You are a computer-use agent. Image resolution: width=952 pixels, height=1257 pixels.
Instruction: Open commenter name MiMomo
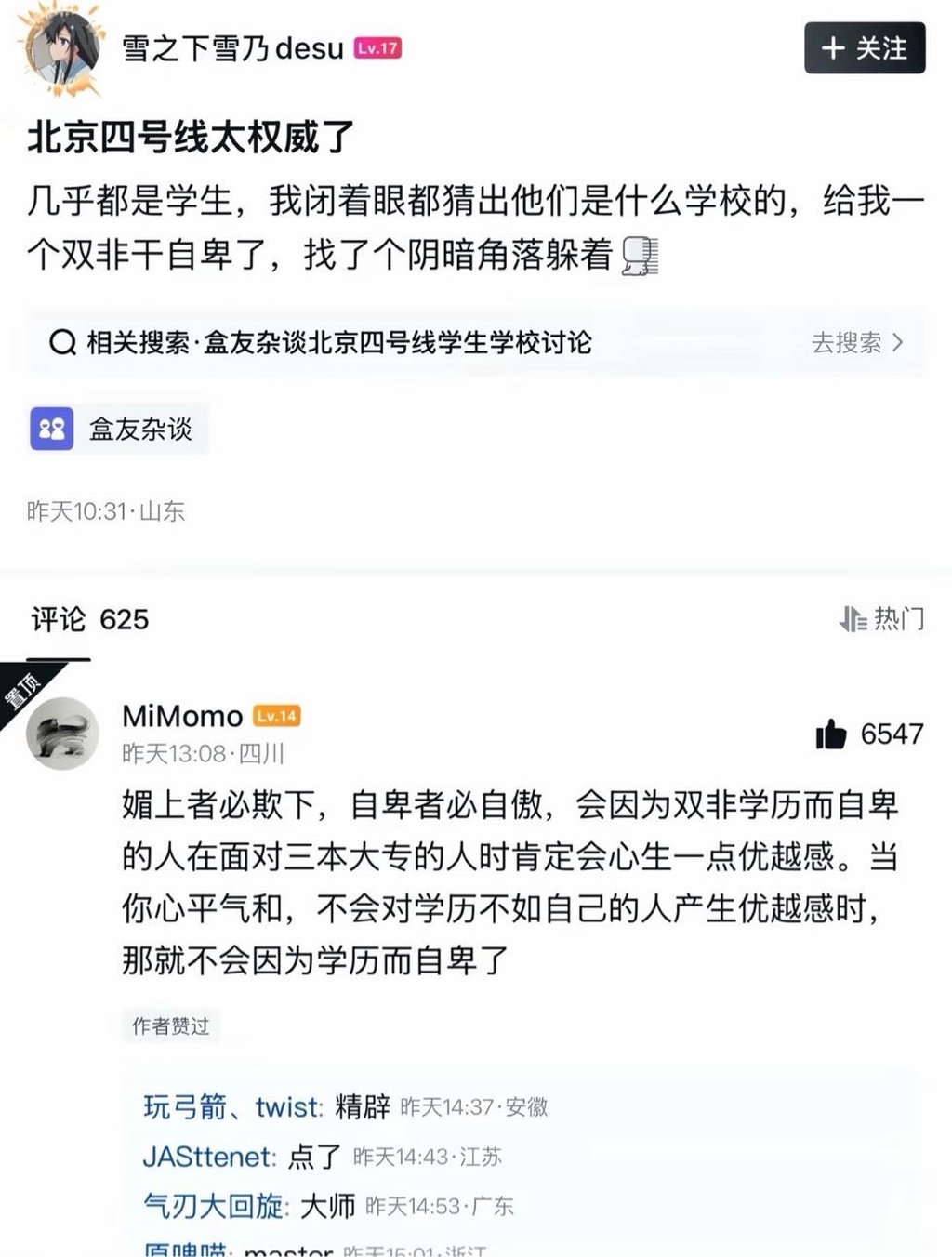pyautogui.click(x=182, y=716)
